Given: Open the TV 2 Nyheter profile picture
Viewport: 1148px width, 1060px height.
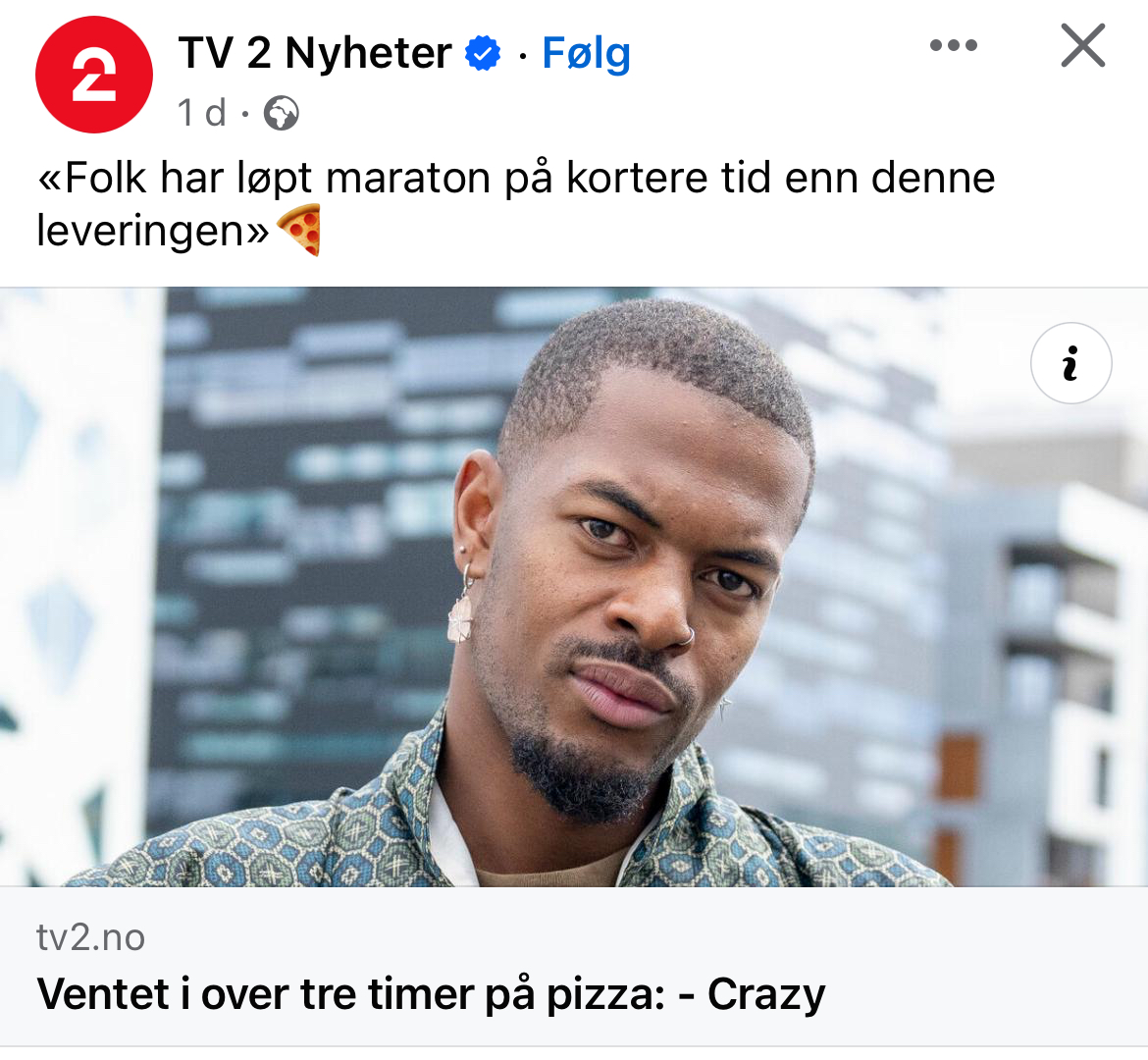Looking at the screenshot, I should point(94,75).
